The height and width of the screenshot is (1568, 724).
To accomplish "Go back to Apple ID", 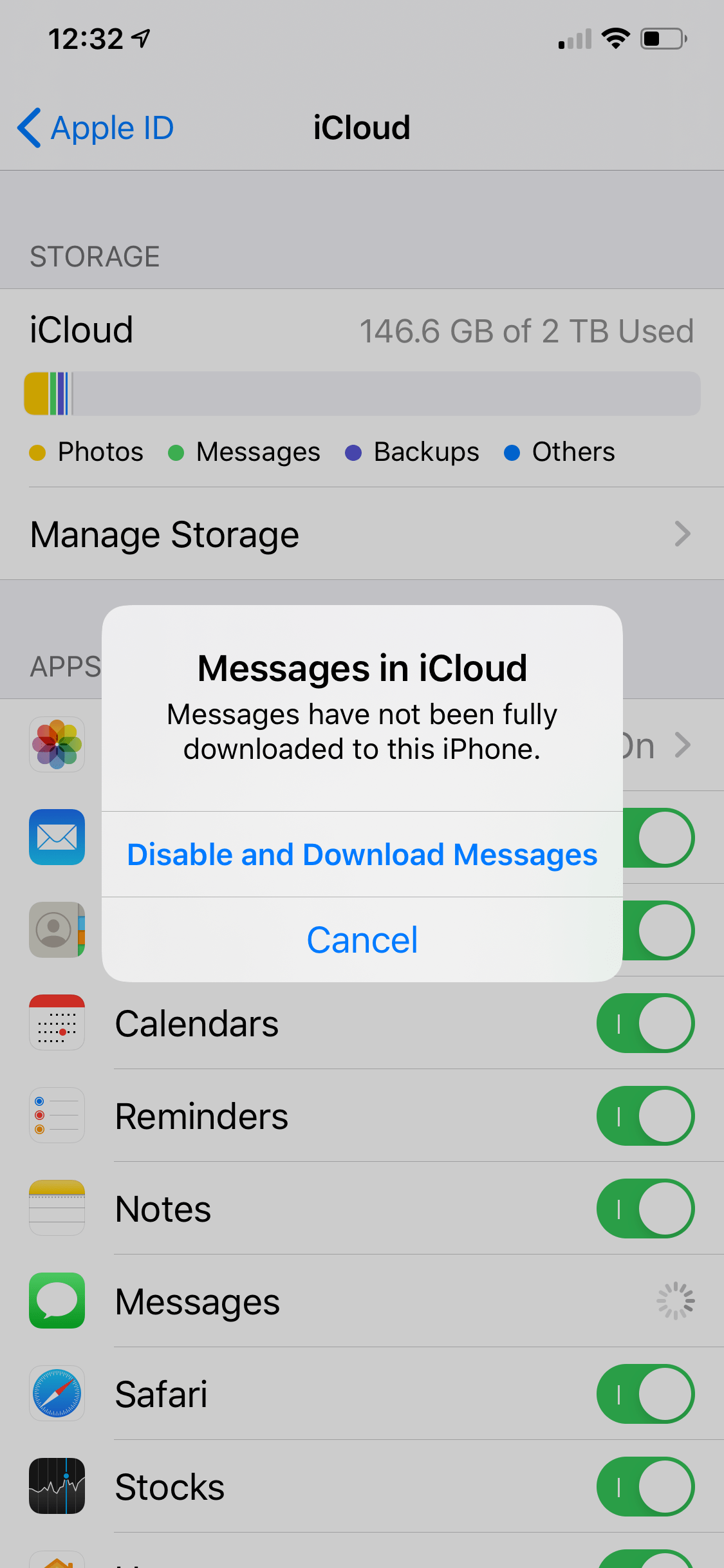I will [97, 127].
